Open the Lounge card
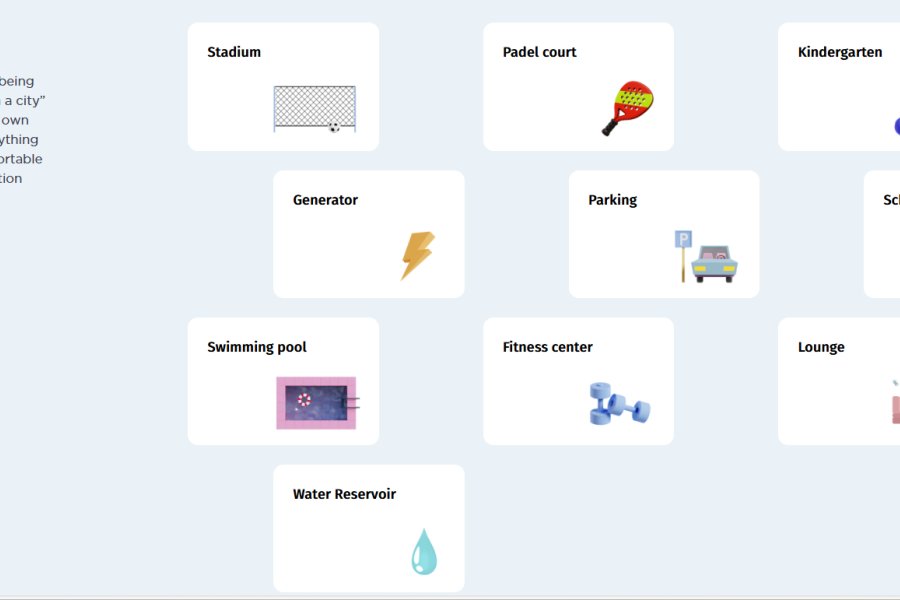The height and width of the screenshot is (600, 900). [x=840, y=381]
